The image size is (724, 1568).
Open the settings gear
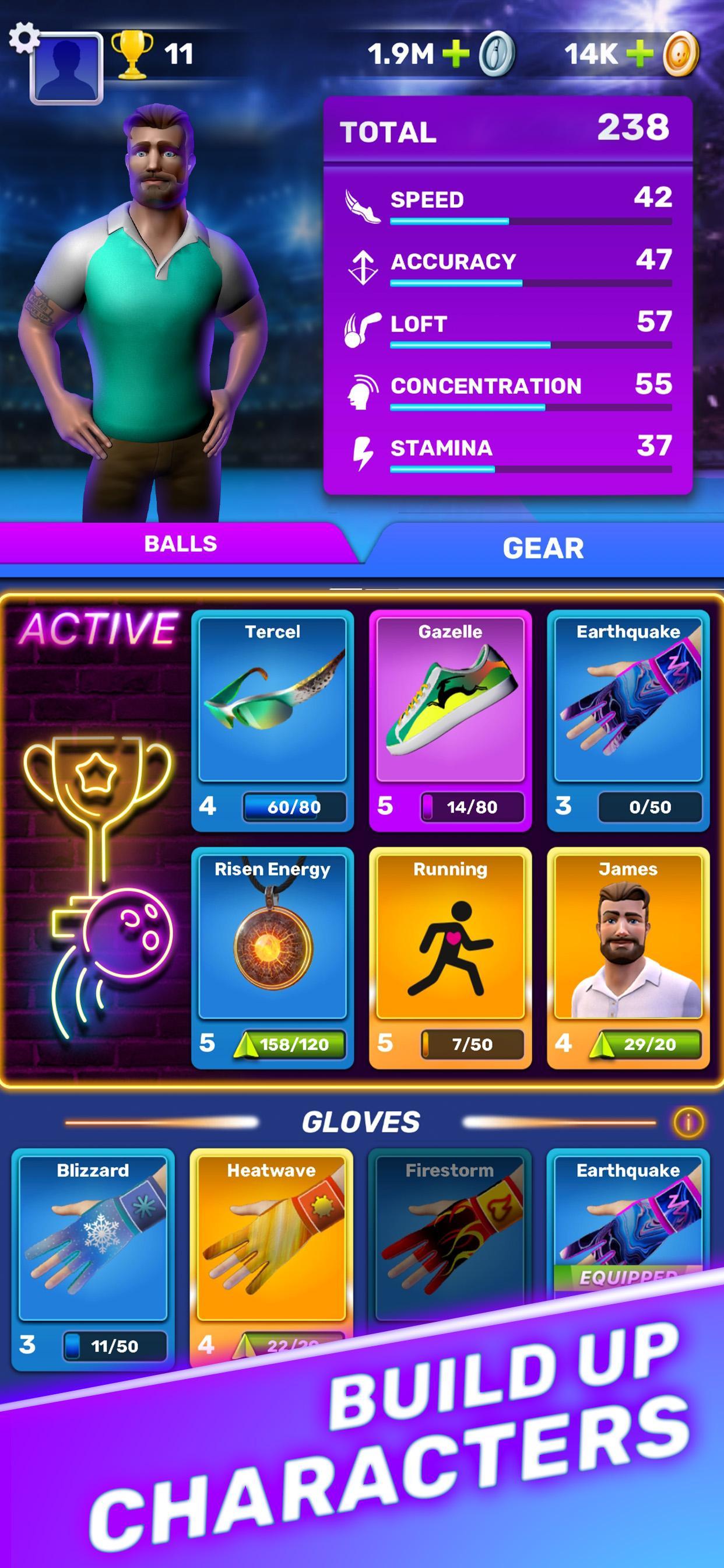(24, 38)
